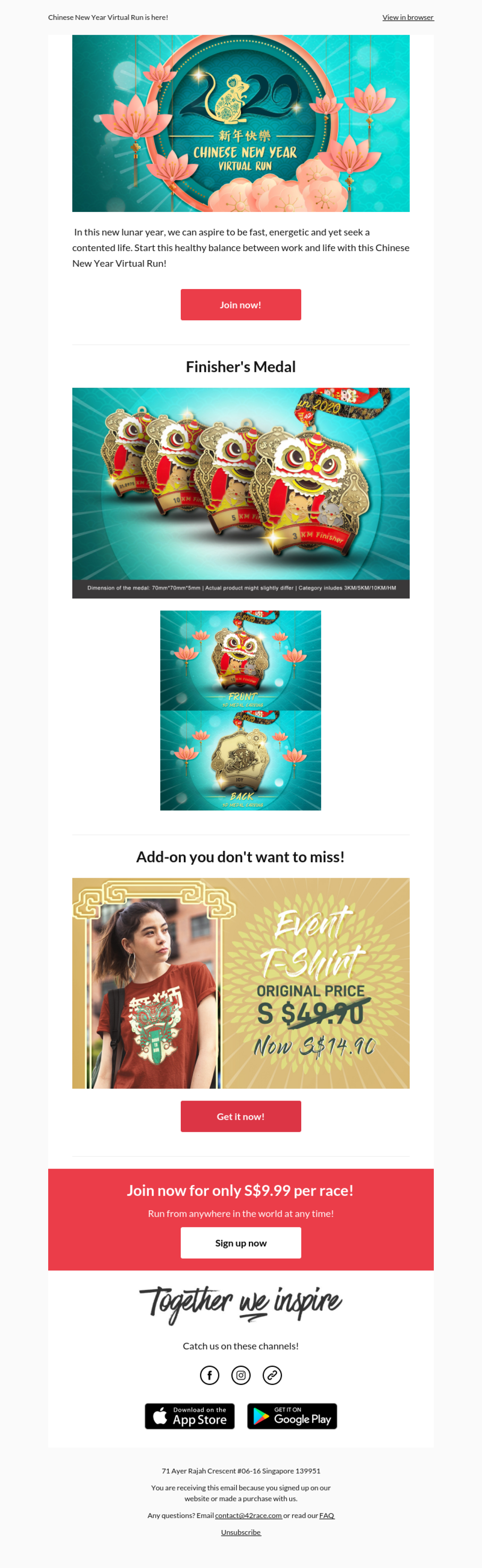Open the FAQ link
This screenshot has width=482, height=1568.
pos(326,1515)
